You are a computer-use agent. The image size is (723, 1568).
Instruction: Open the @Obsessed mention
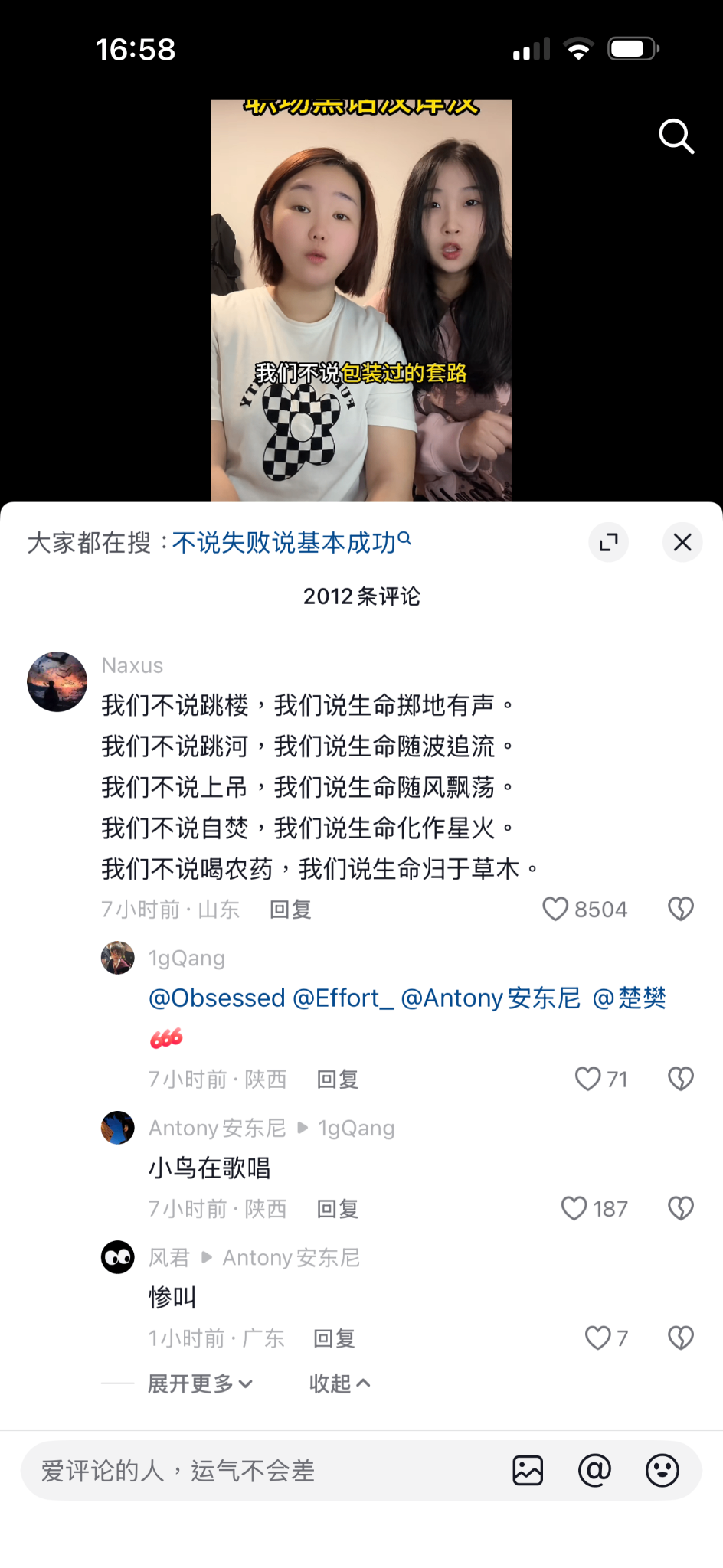[x=217, y=998]
